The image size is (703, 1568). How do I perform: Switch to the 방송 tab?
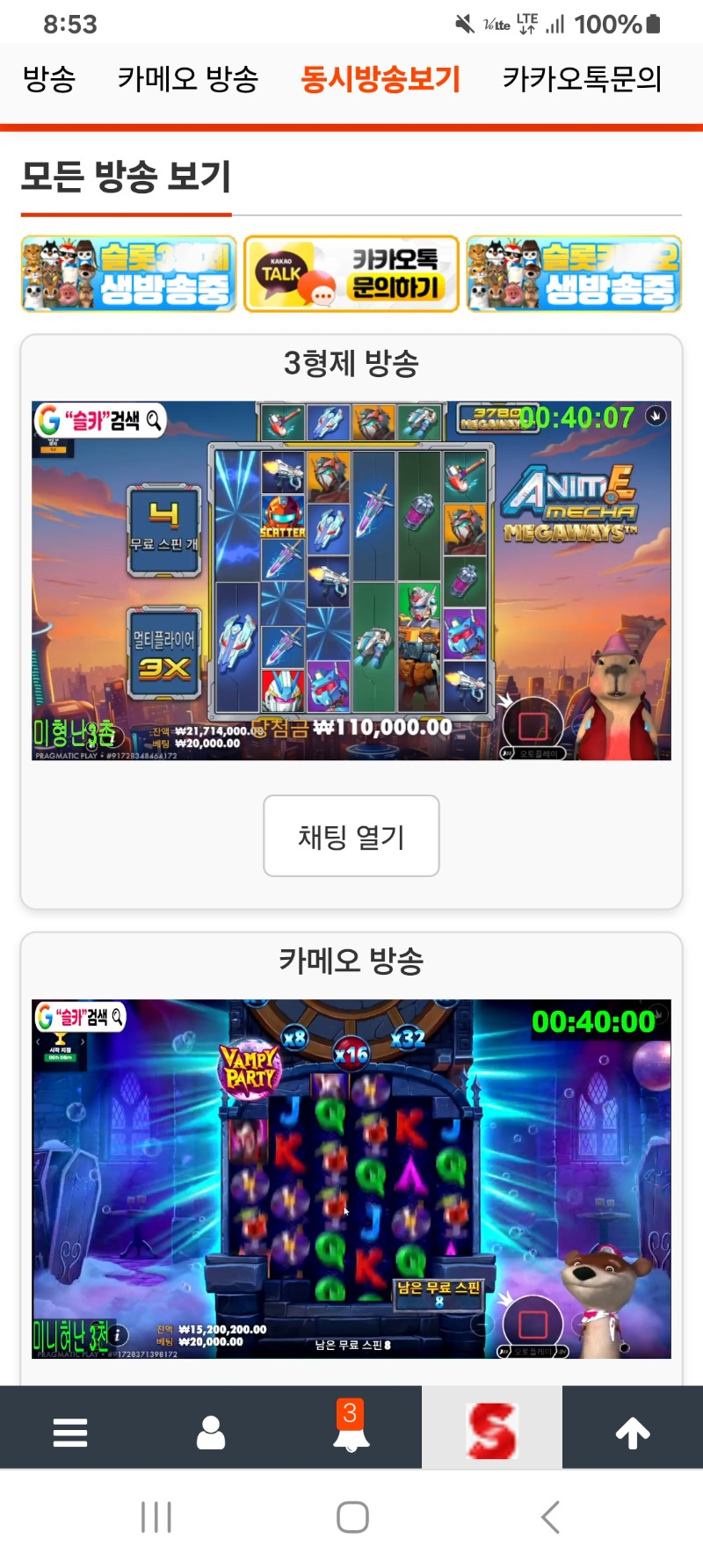49,79
